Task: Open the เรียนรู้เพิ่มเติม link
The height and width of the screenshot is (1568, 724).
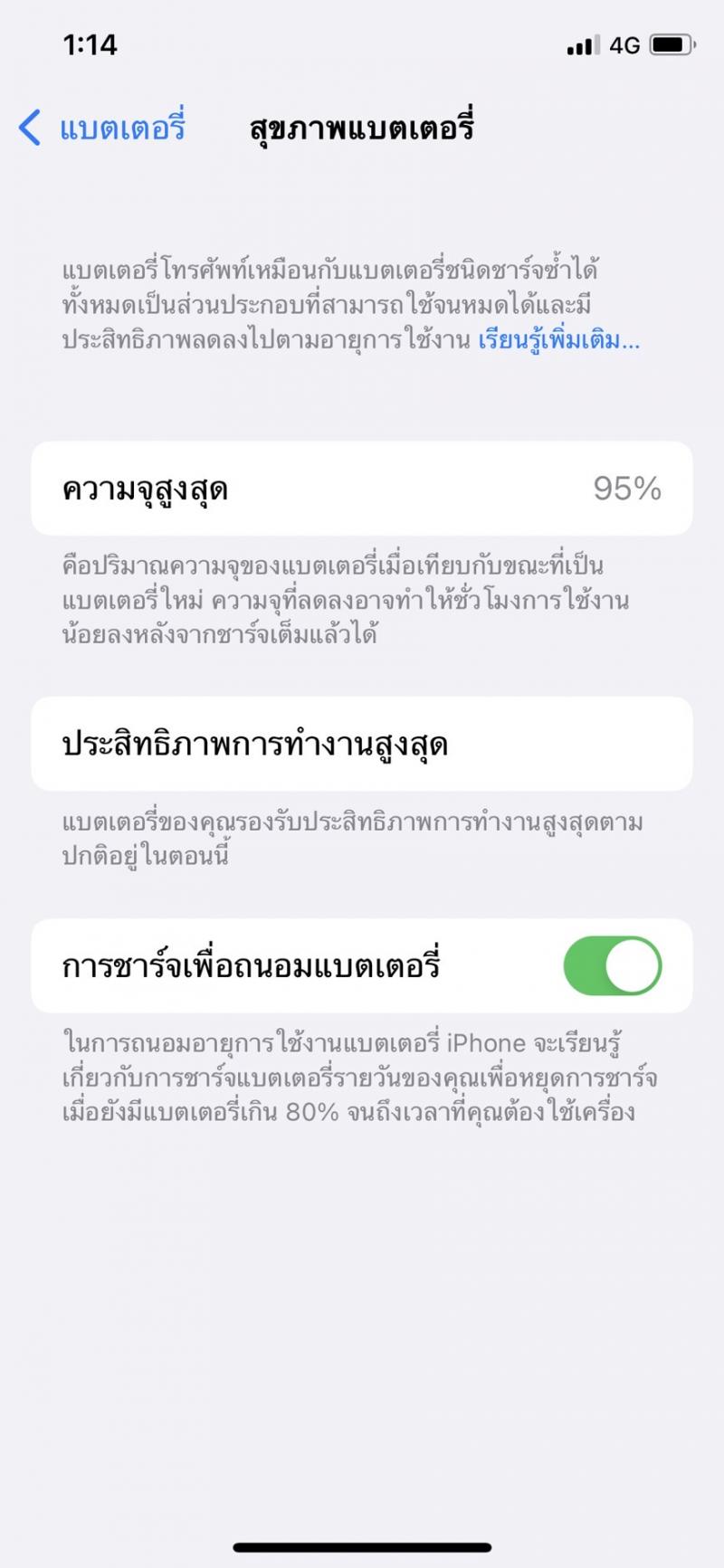Action: click(558, 340)
